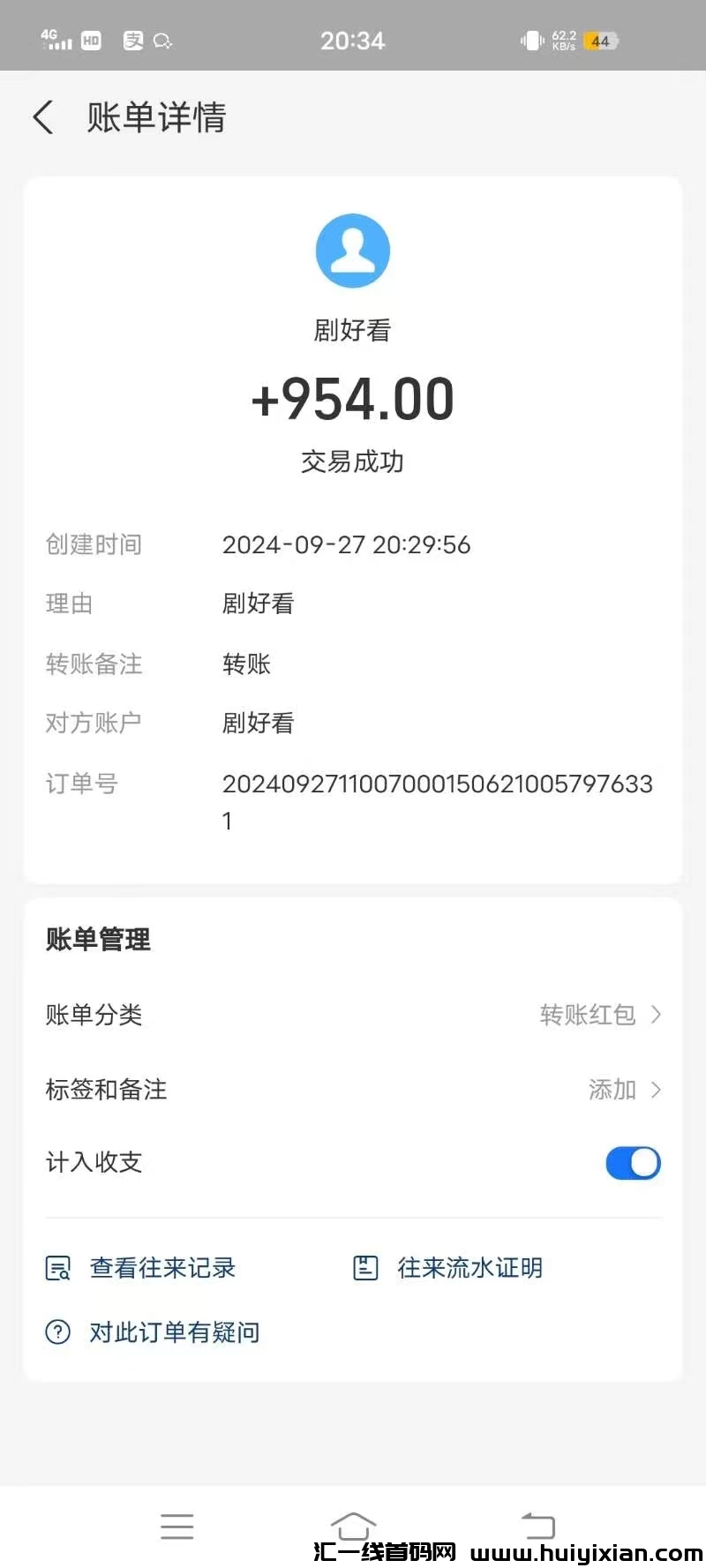Tap the return arrow in bottom navigation
The width and height of the screenshot is (706, 1568).
[538, 1527]
